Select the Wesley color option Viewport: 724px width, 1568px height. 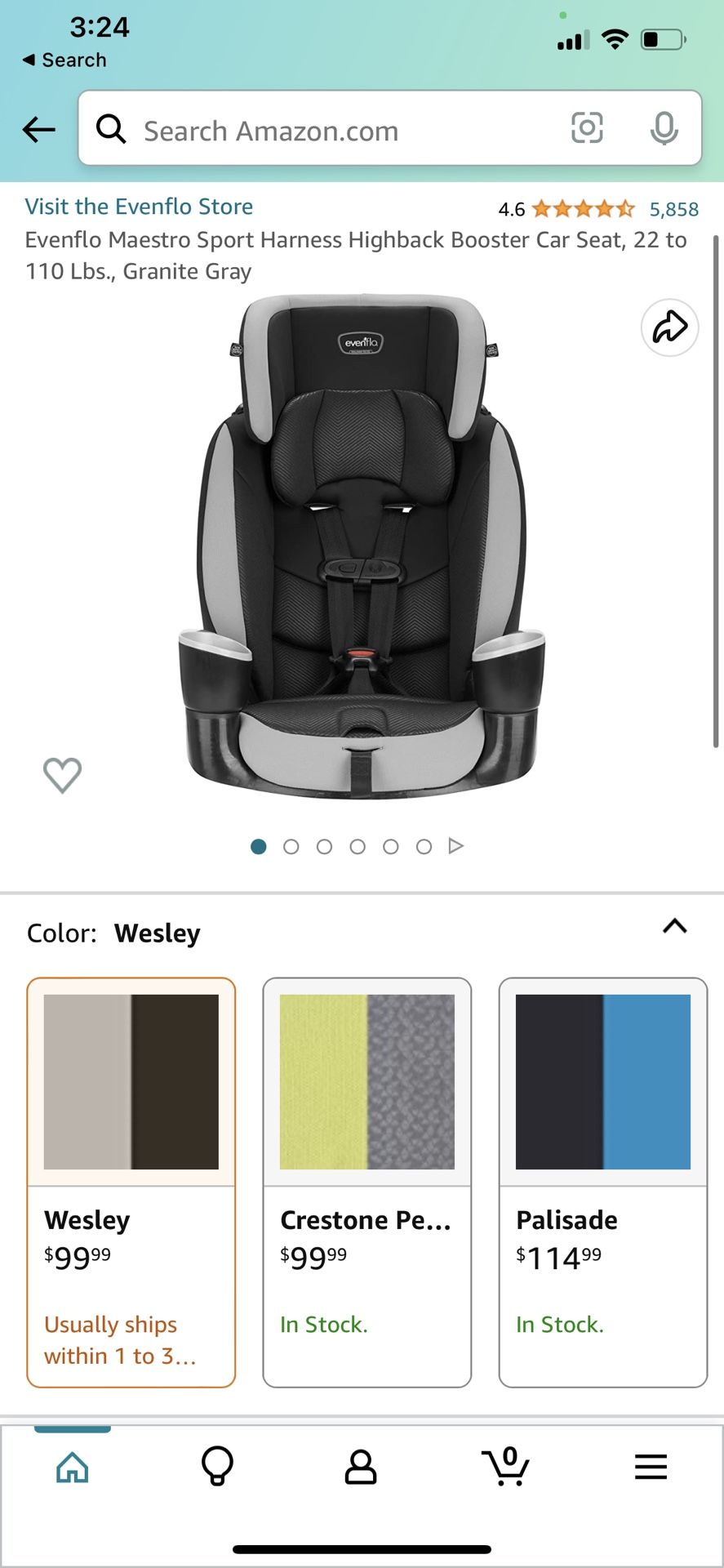[131, 1183]
